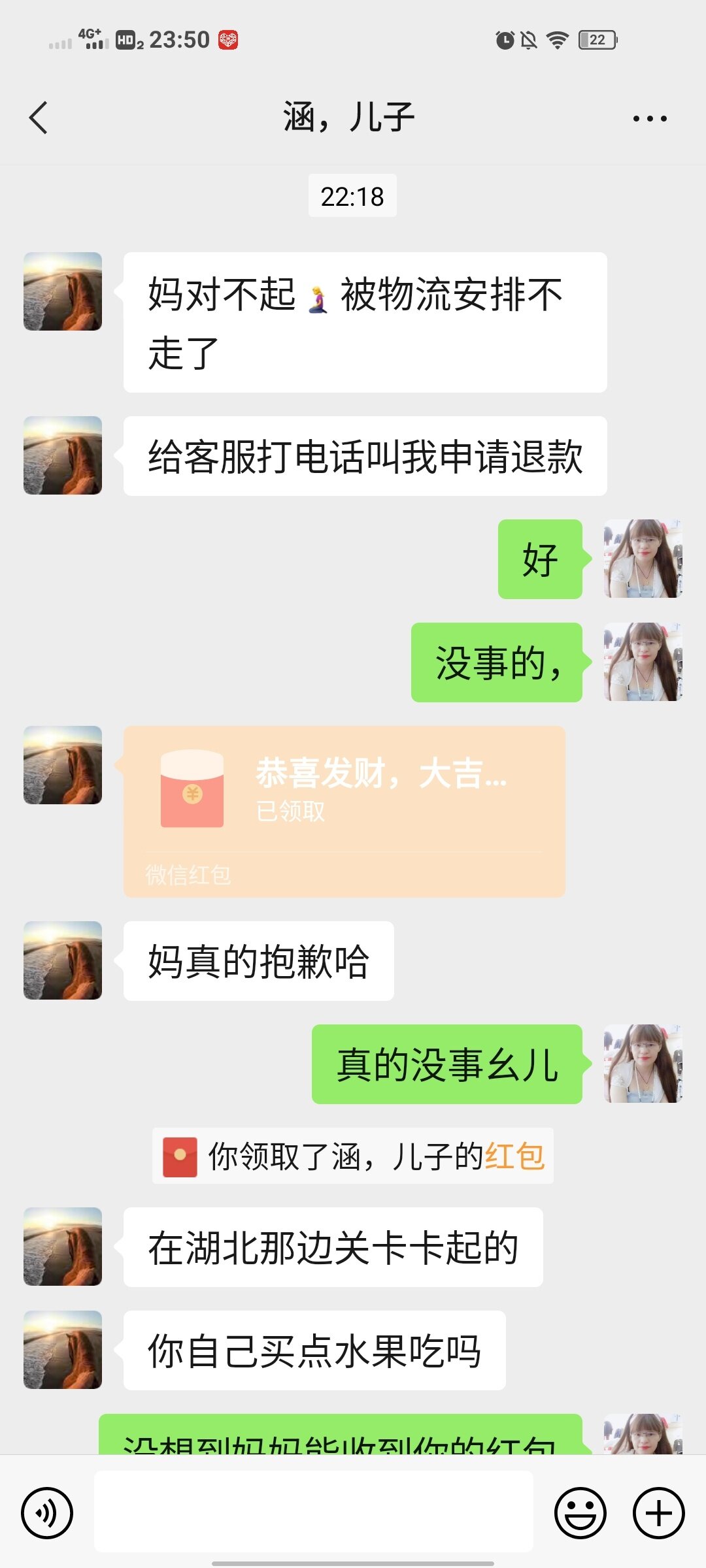Open the plus attachments menu
This screenshot has height=1568, width=706.
[x=658, y=1512]
